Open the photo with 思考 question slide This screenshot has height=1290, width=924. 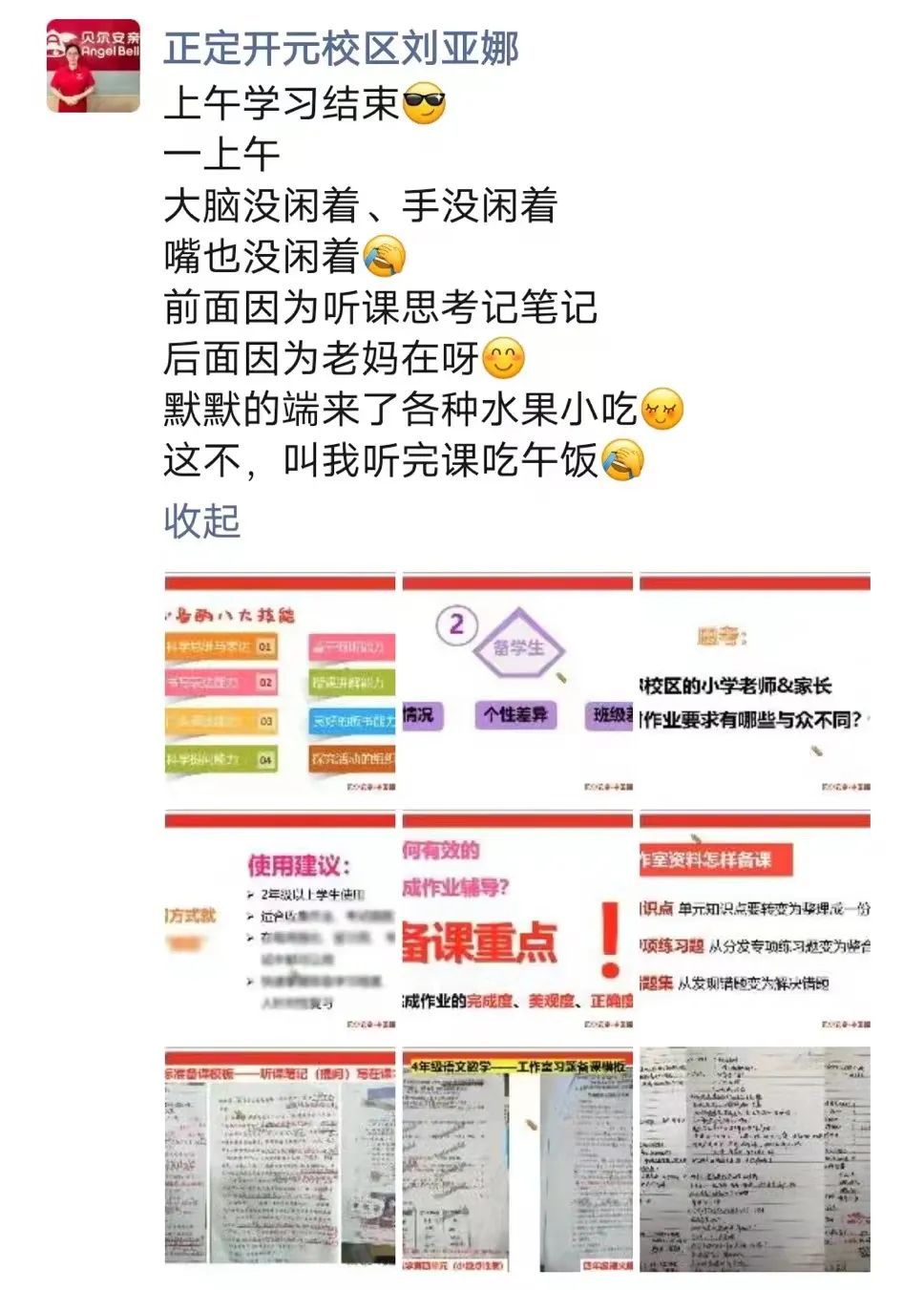point(754,684)
